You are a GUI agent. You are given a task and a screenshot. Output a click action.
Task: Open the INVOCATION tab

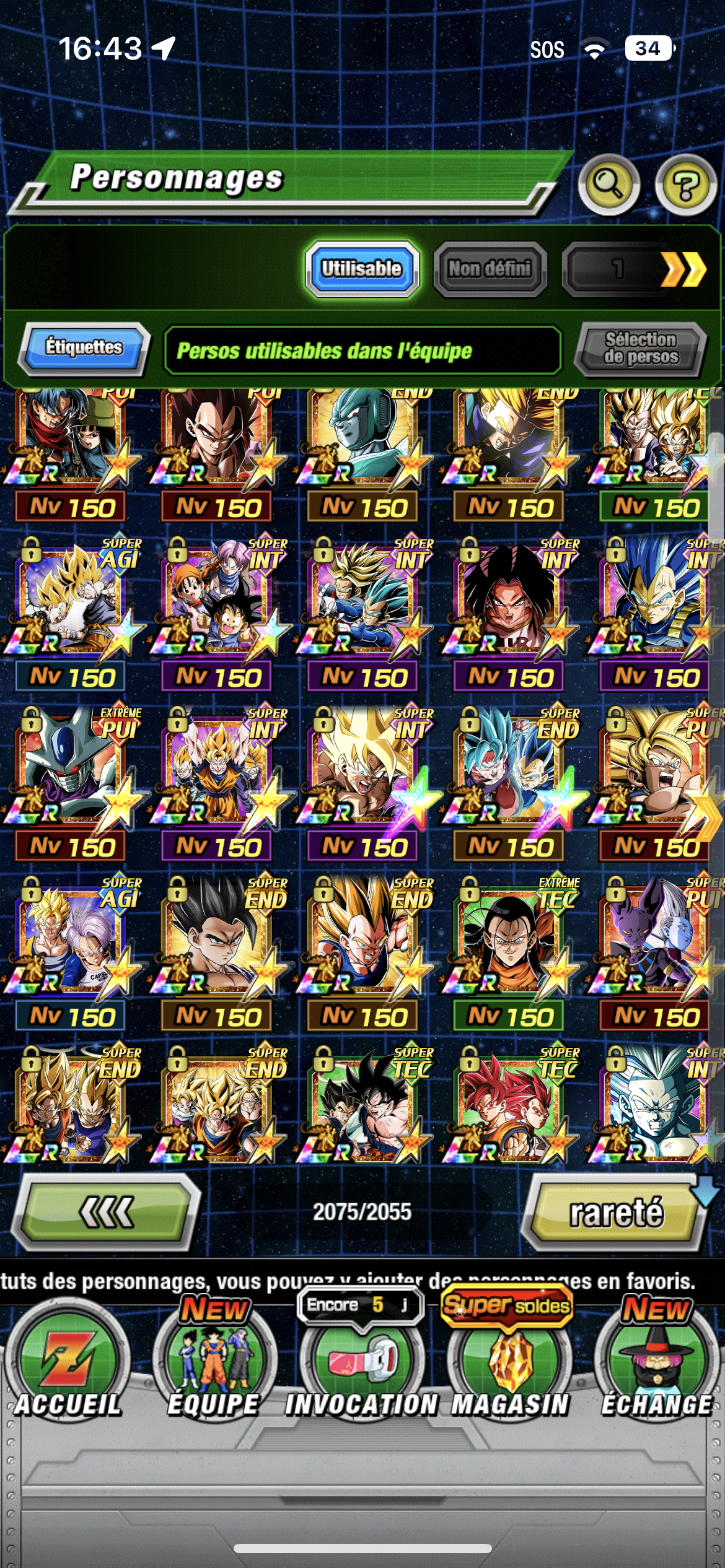362,1369
